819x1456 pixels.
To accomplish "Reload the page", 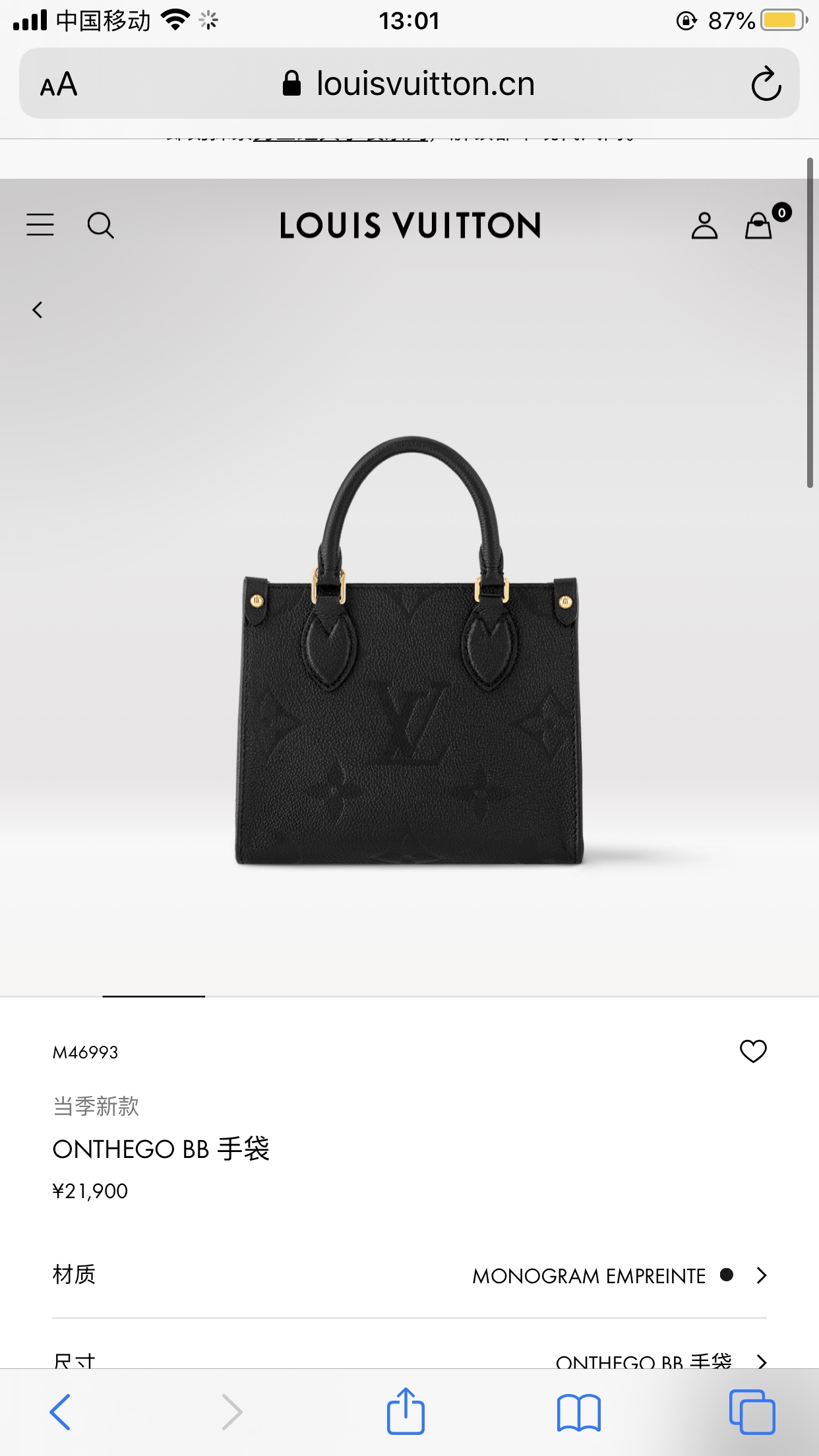I will click(766, 84).
